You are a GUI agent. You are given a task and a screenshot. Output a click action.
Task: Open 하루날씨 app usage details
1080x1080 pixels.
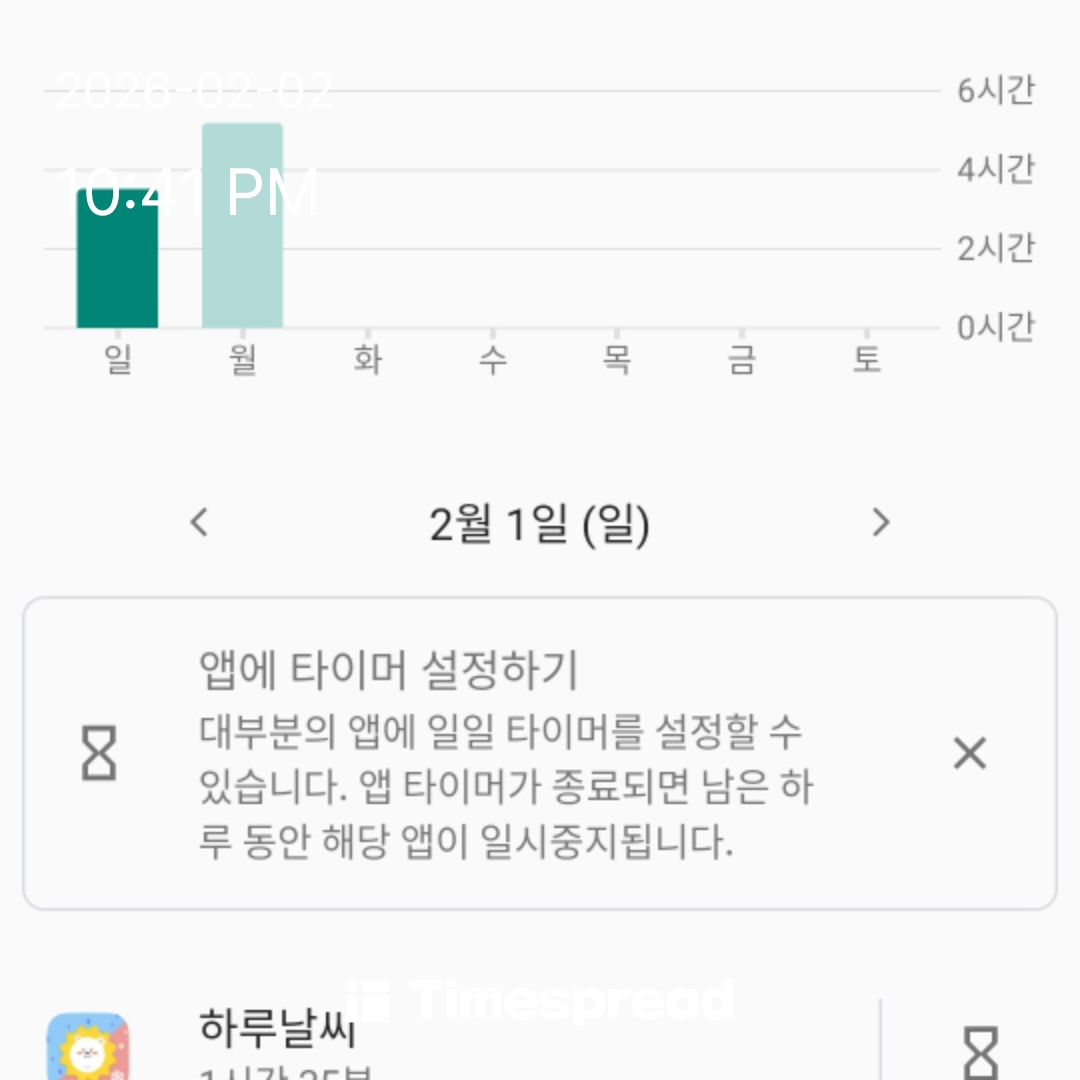[400, 1040]
